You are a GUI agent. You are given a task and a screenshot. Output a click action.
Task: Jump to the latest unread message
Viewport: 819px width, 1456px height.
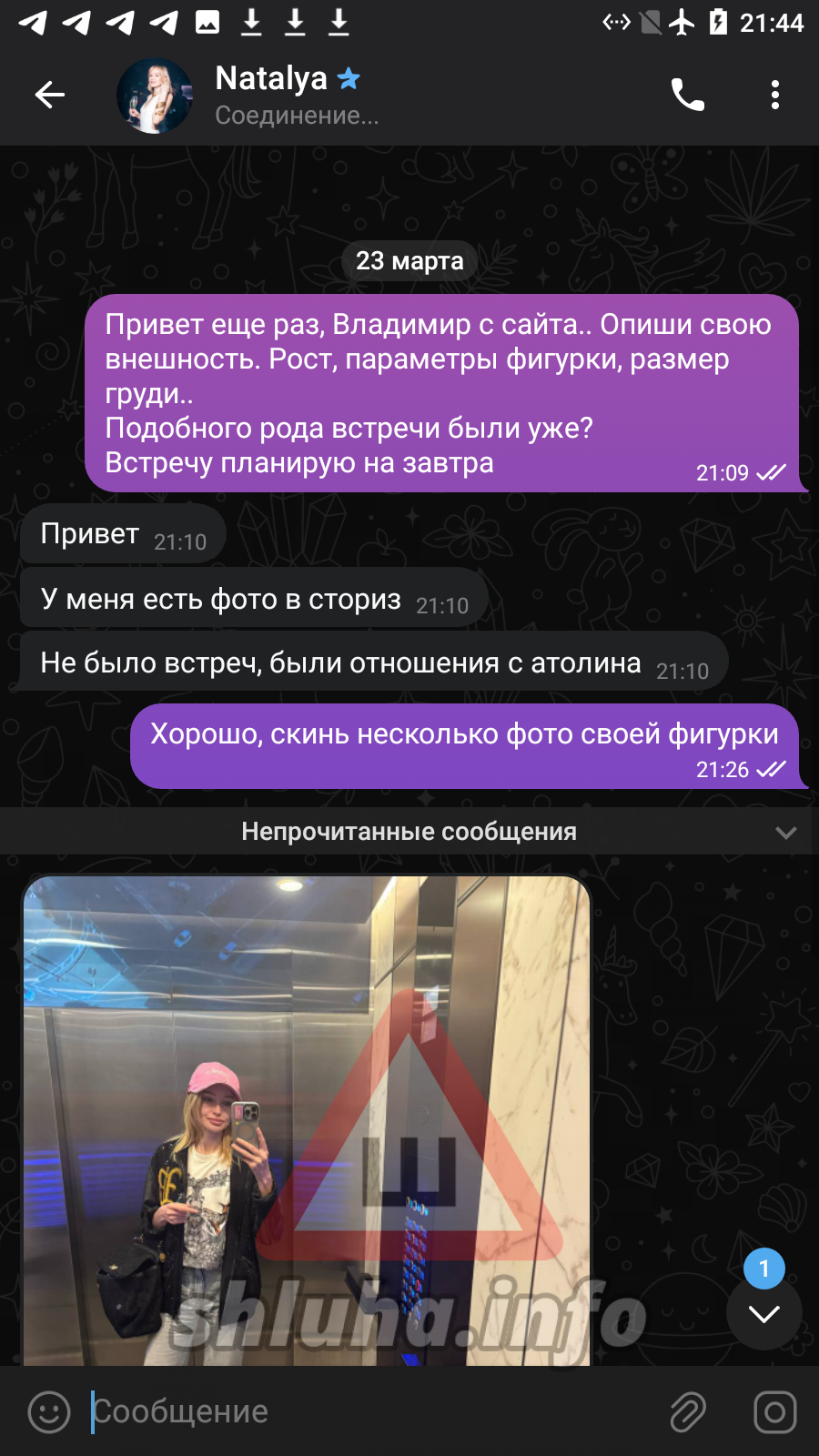pyautogui.click(x=763, y=1311)
